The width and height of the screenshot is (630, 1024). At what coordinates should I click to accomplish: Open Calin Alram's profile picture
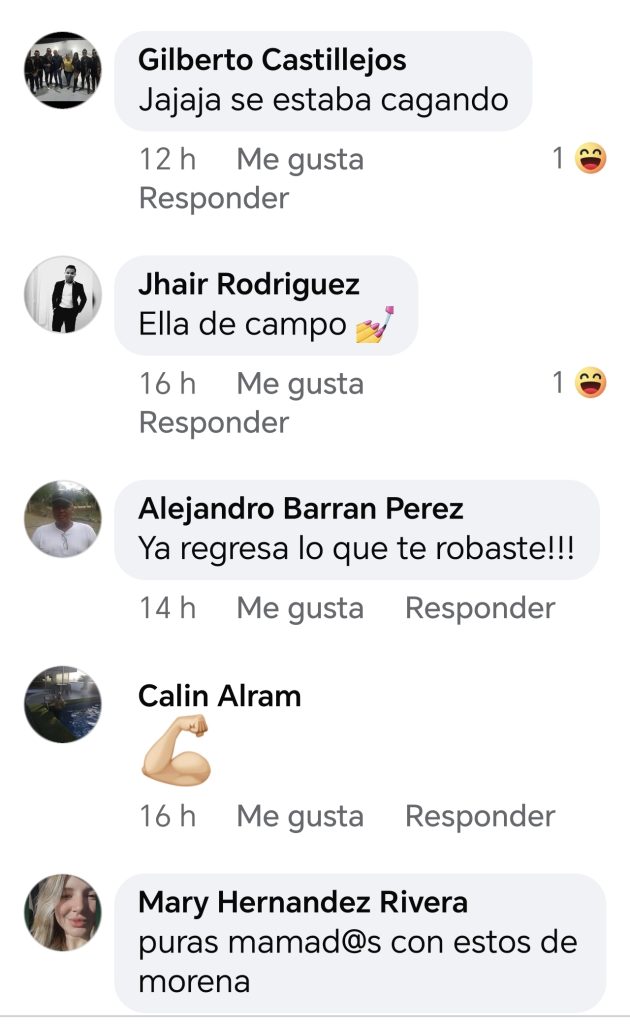pyautogui.click(x=63, y=704)
